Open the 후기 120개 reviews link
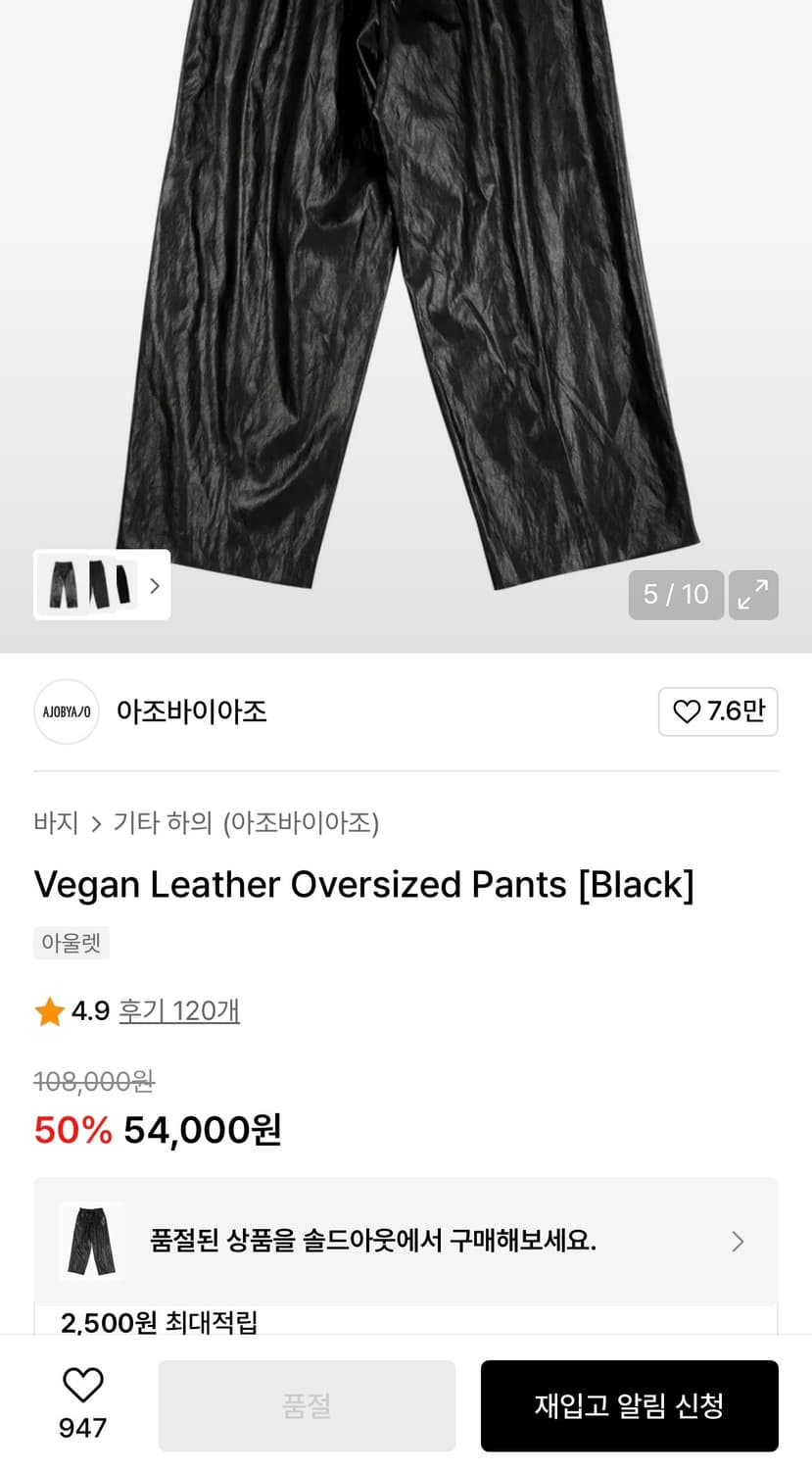Image resolution: width=812 pixels, height=1470 pixels. (179, 1010)
